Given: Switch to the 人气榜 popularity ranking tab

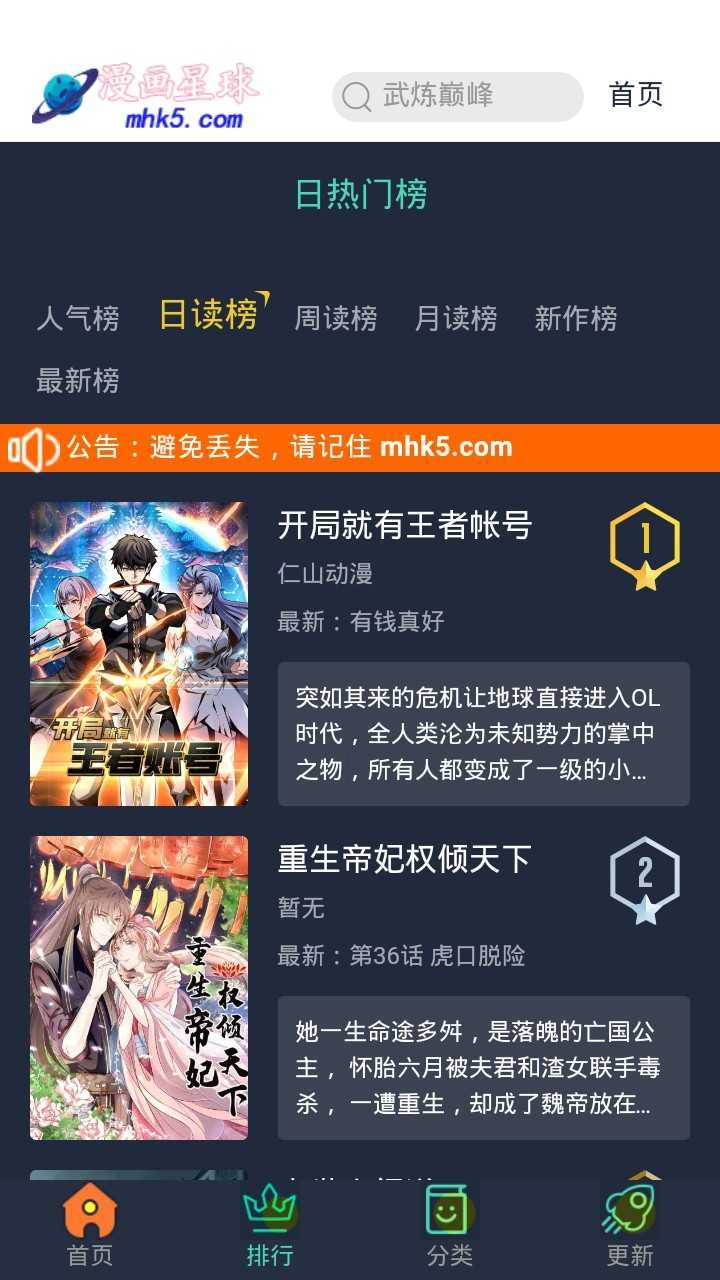Looking at the screenshot, I should click(77, 318).
